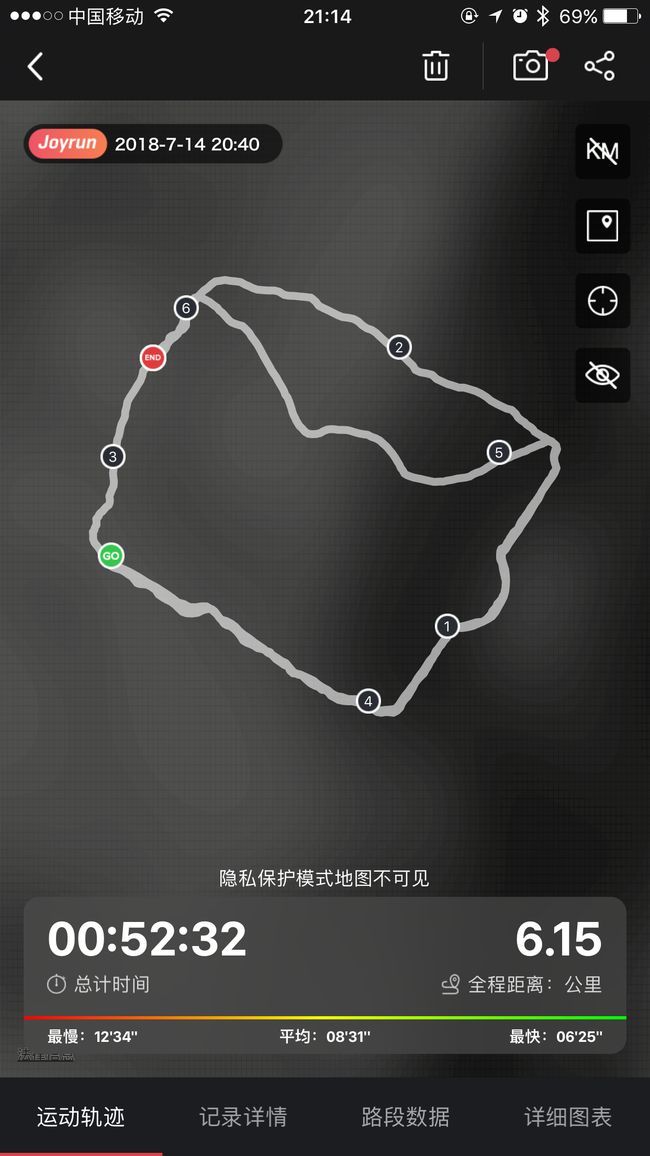View the 详细图表 tab
Viewport: 650px width, 1156px height.
pos(568,1116)
